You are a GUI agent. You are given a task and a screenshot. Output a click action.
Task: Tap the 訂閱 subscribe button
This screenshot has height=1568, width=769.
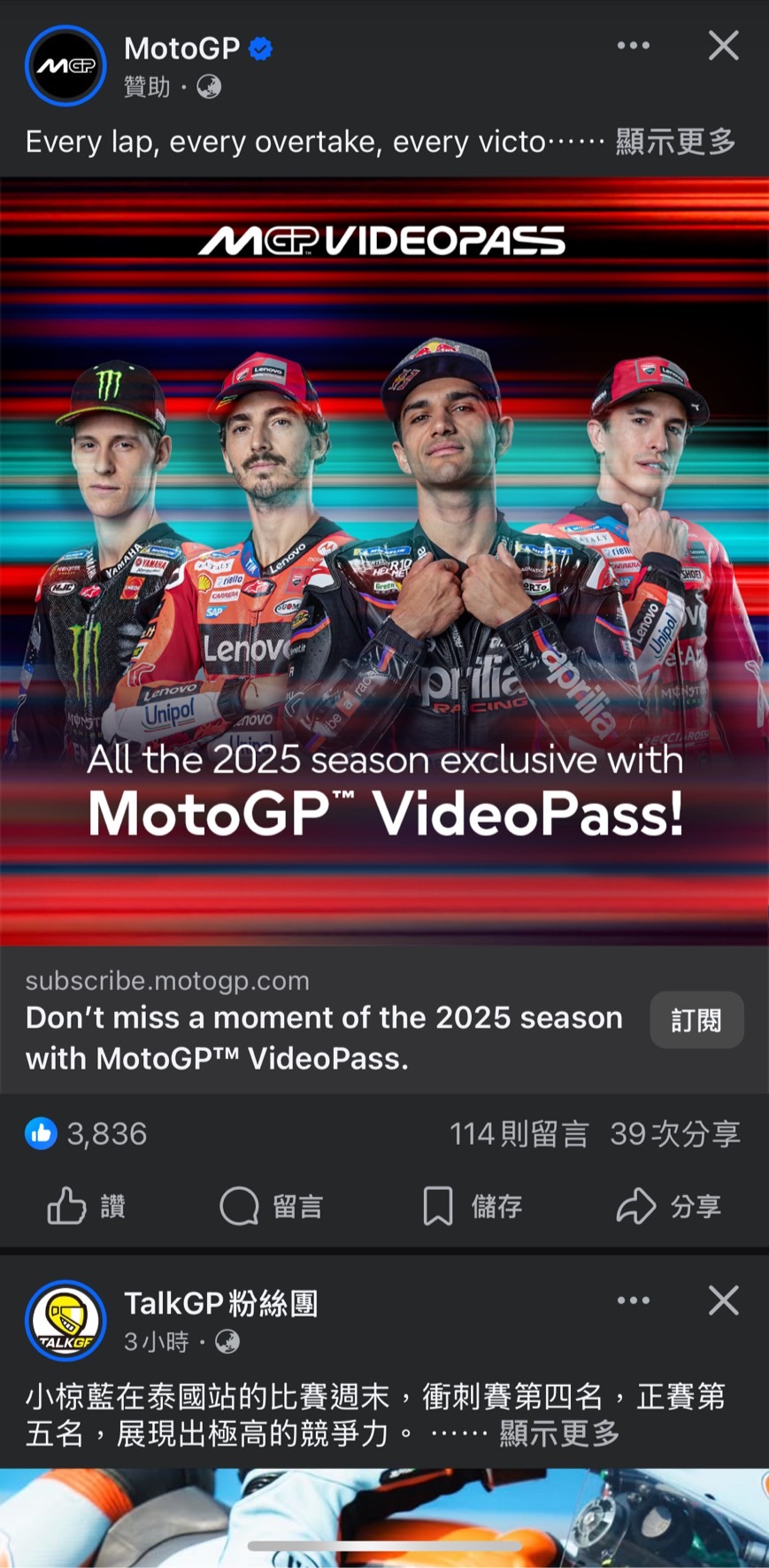[696, 1020]
